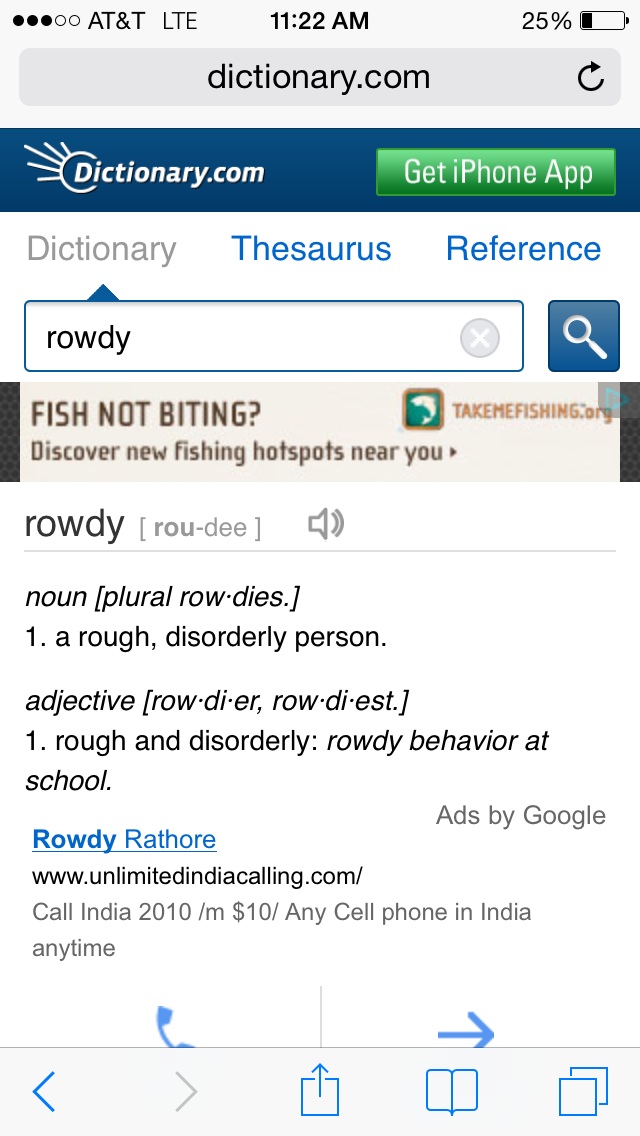Tap the magnifying glass search button
The width and height of the screenshot is (640, 1136).
tap(584, 337)
